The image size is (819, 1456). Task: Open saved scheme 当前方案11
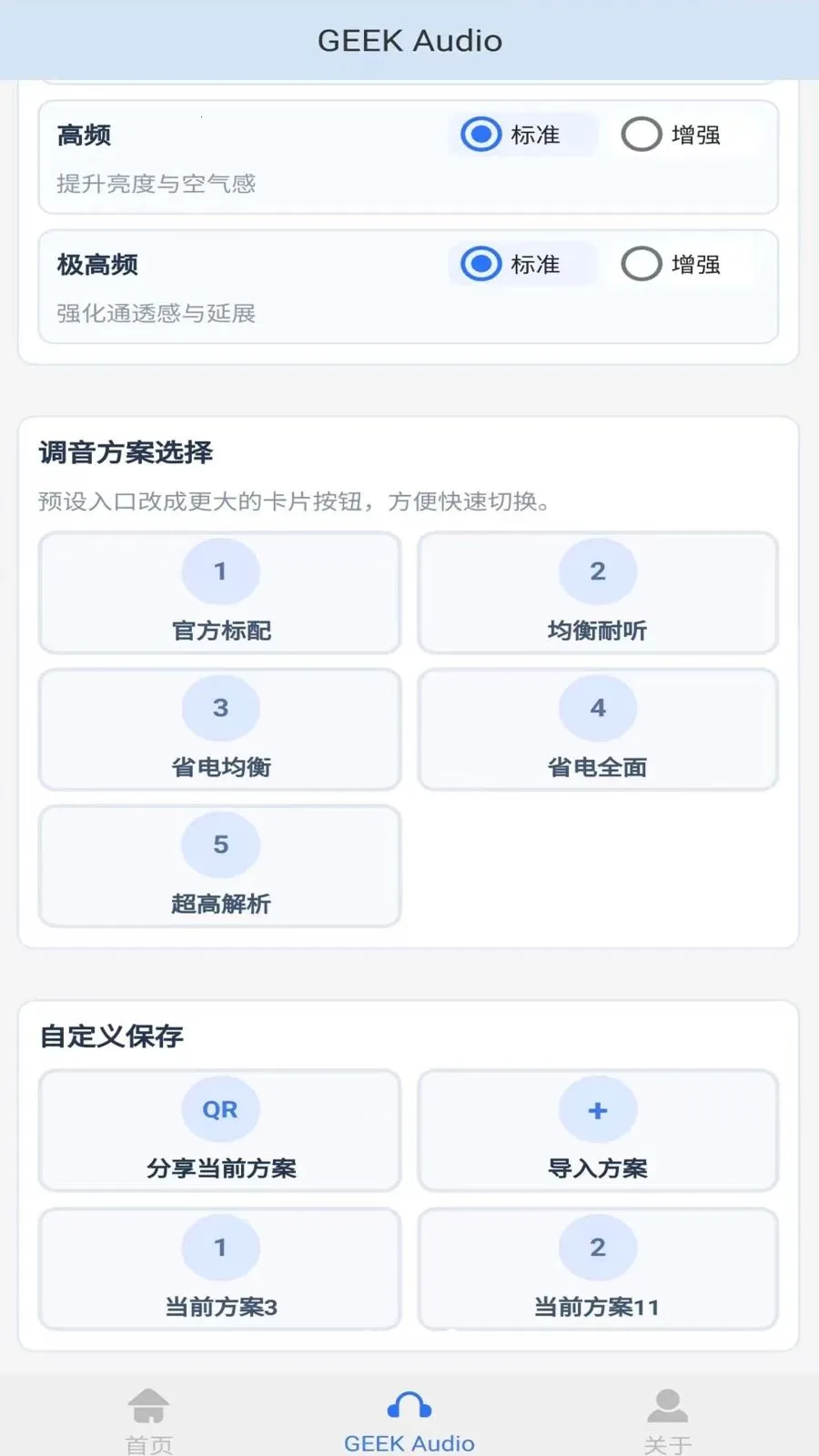click(598, 1269)
